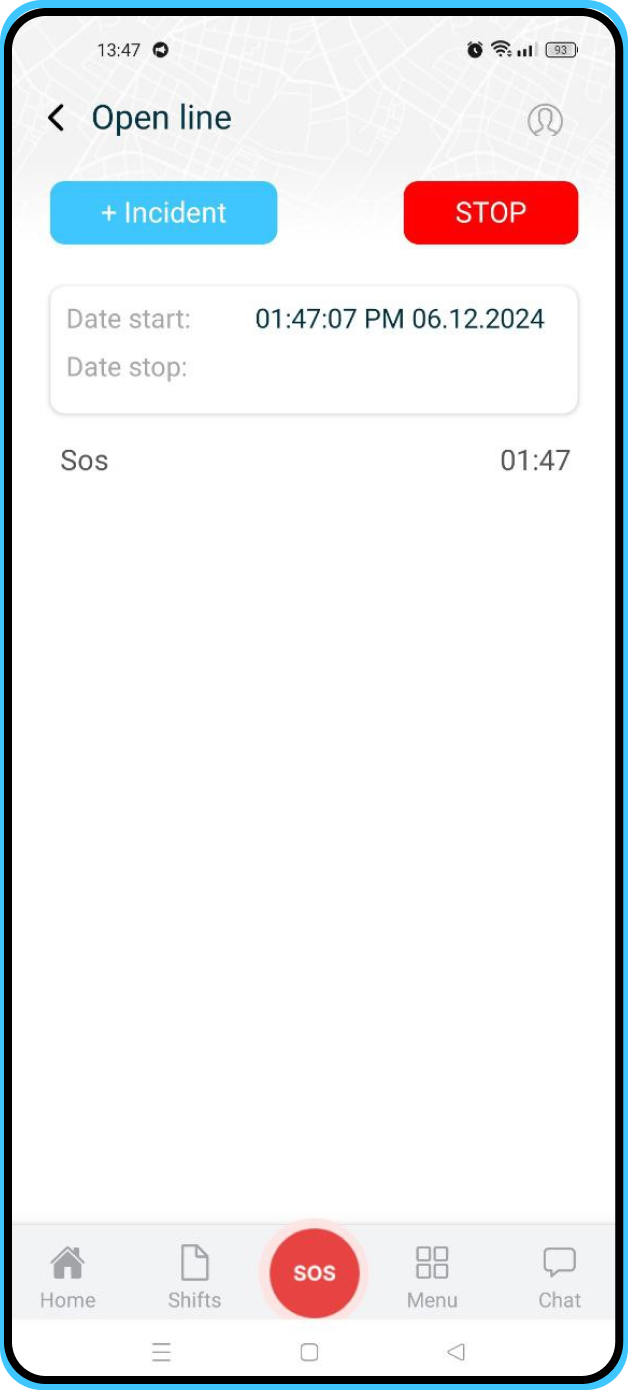Go to the Menu tab
Viewport: 628px width, 1390px height.
432,1276
